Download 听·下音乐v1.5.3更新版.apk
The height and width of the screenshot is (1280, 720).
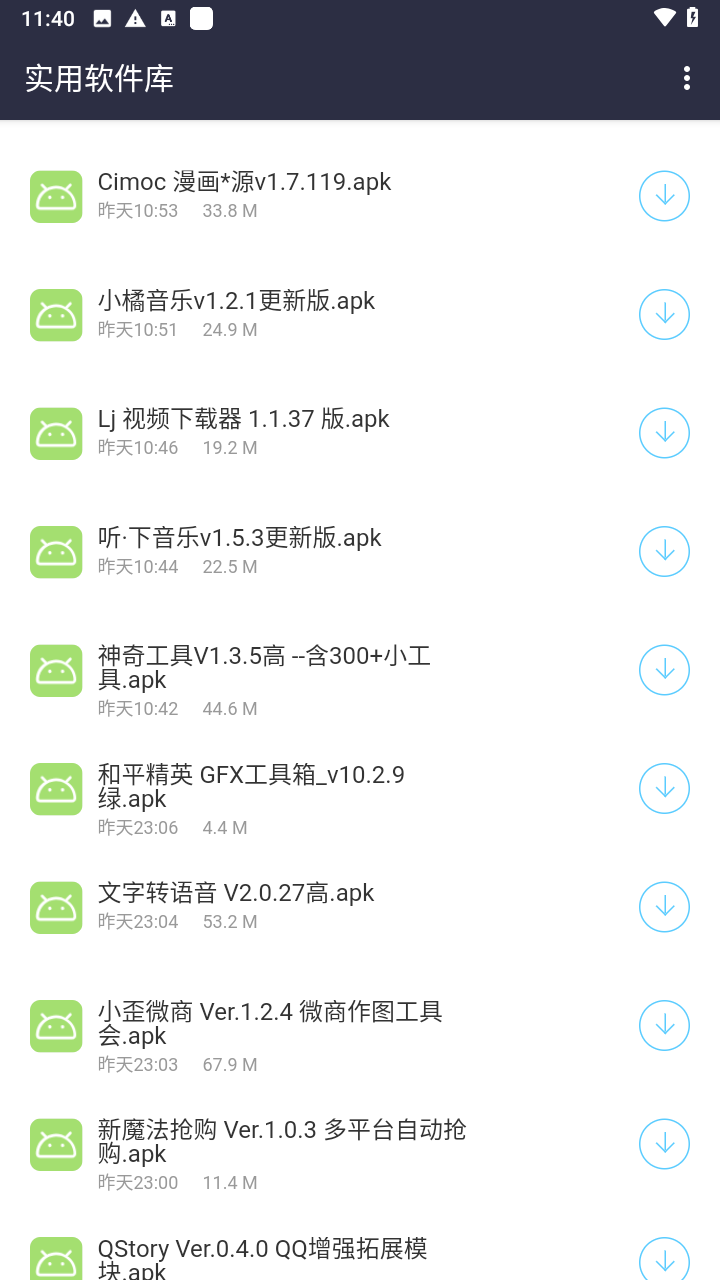tap(664, 551)
